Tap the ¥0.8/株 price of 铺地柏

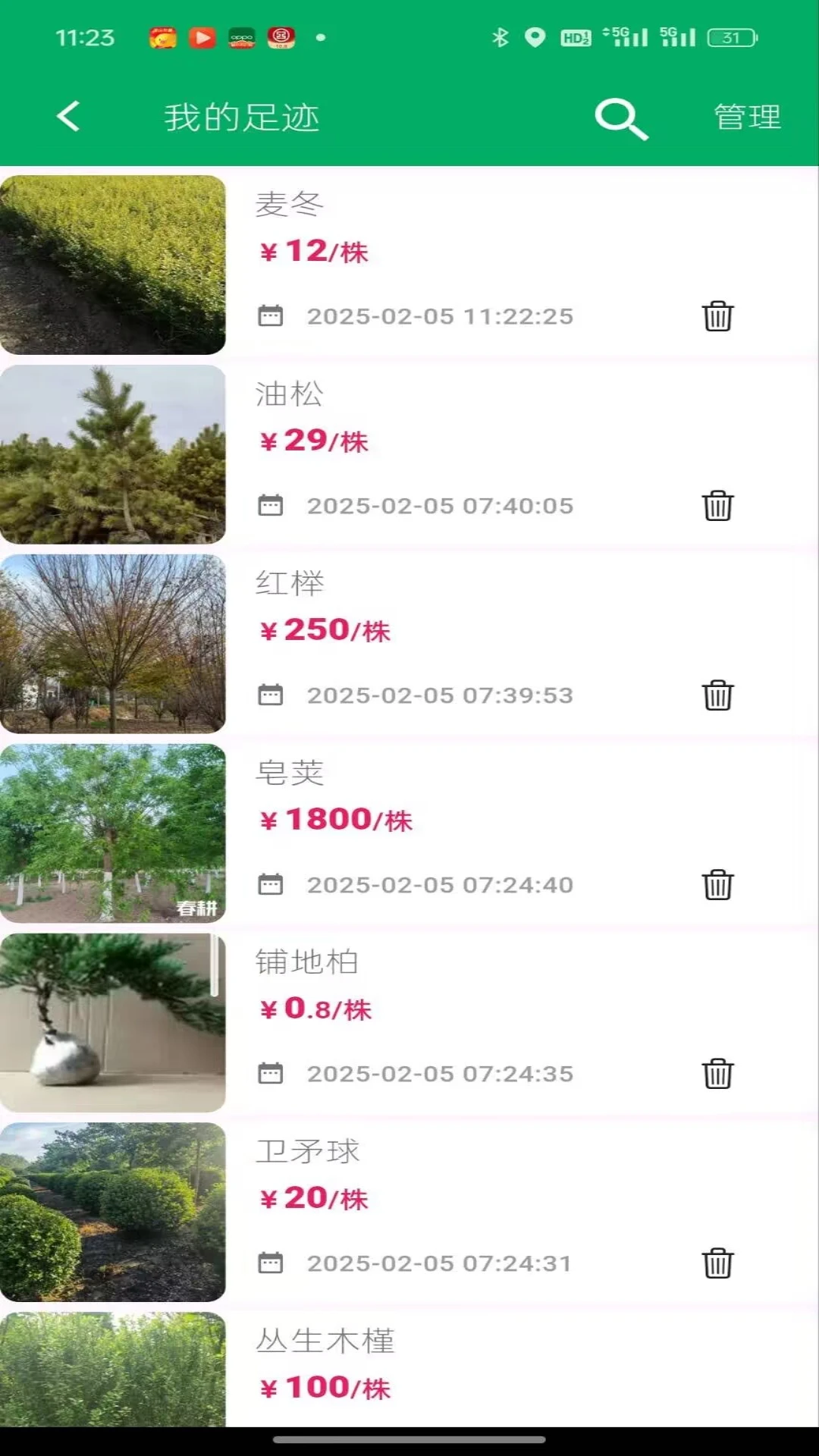tap(313, 1009)
